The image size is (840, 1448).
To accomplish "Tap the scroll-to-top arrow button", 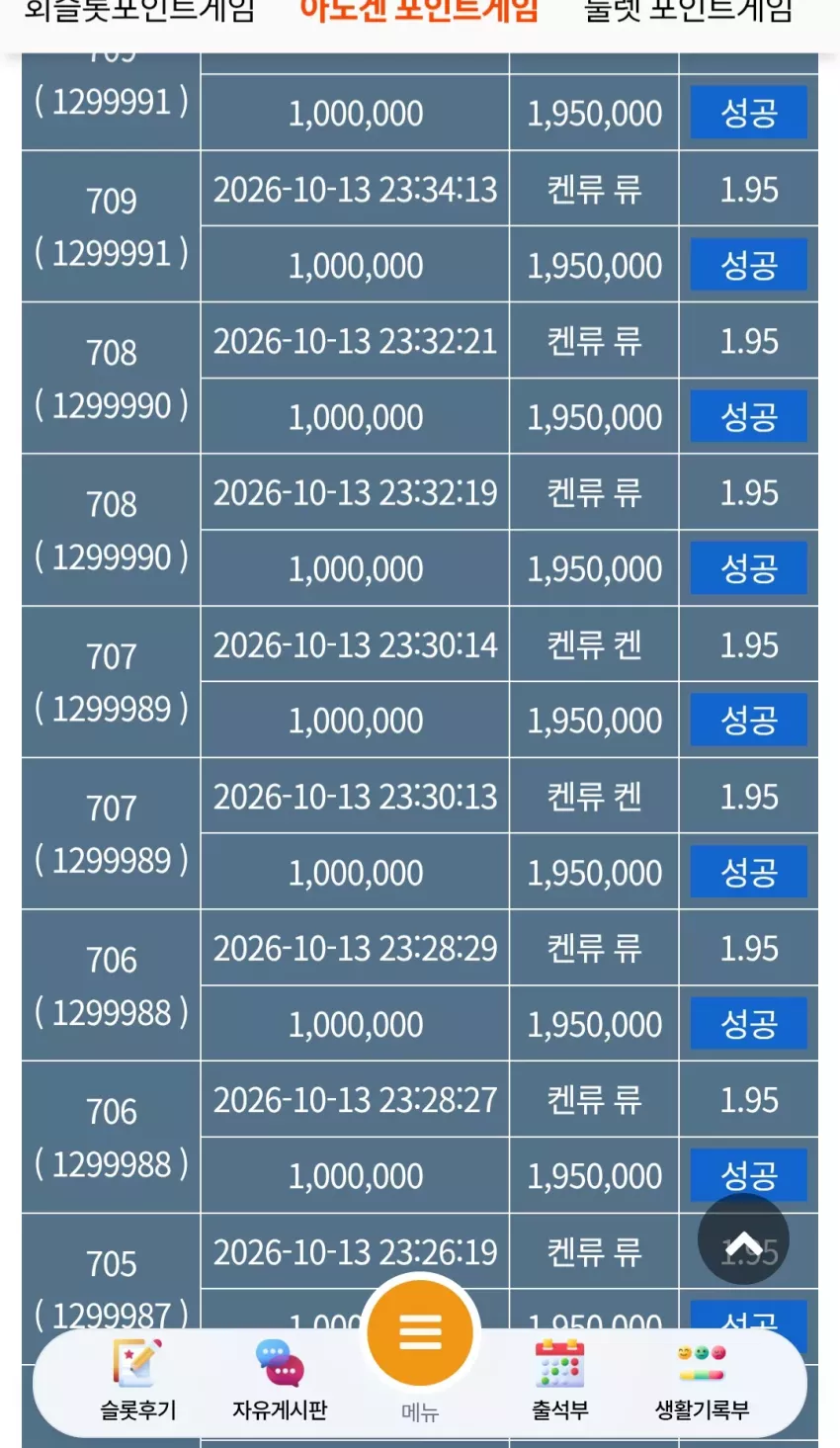I will click(x=743, y=1239).
